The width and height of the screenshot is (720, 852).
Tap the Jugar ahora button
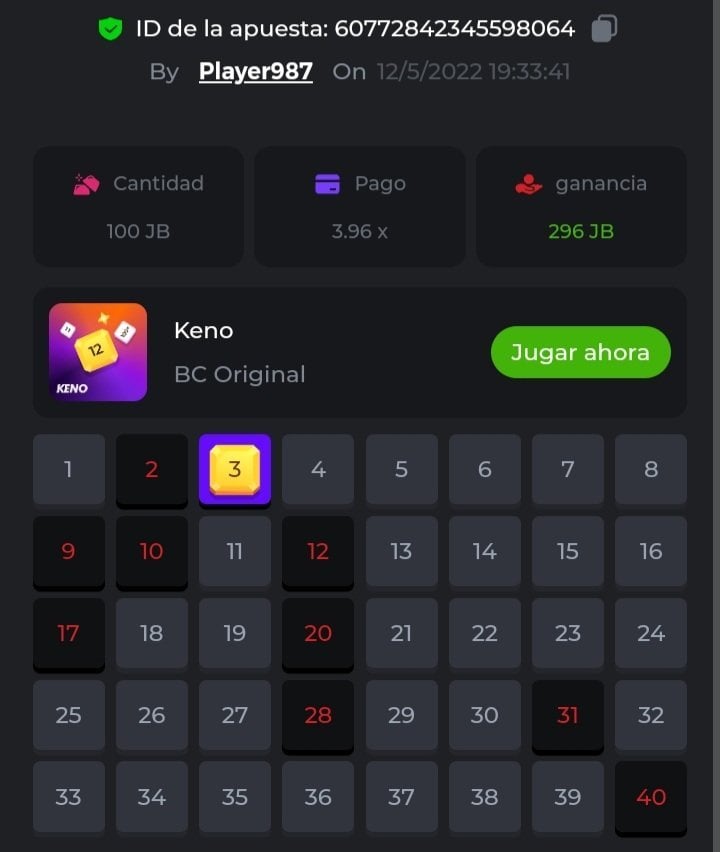580,352
